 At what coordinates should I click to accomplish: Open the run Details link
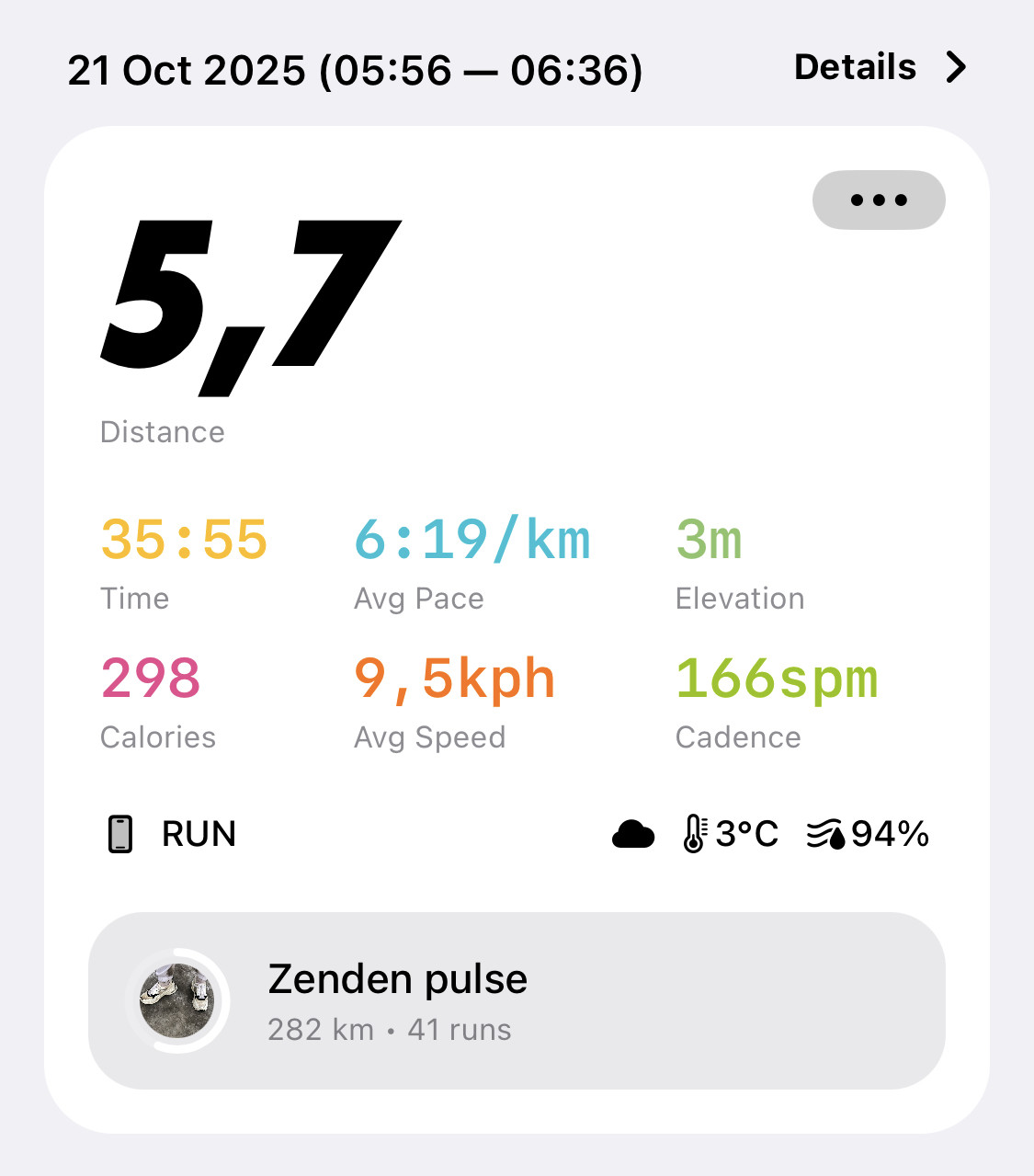(x=881, y=67)
